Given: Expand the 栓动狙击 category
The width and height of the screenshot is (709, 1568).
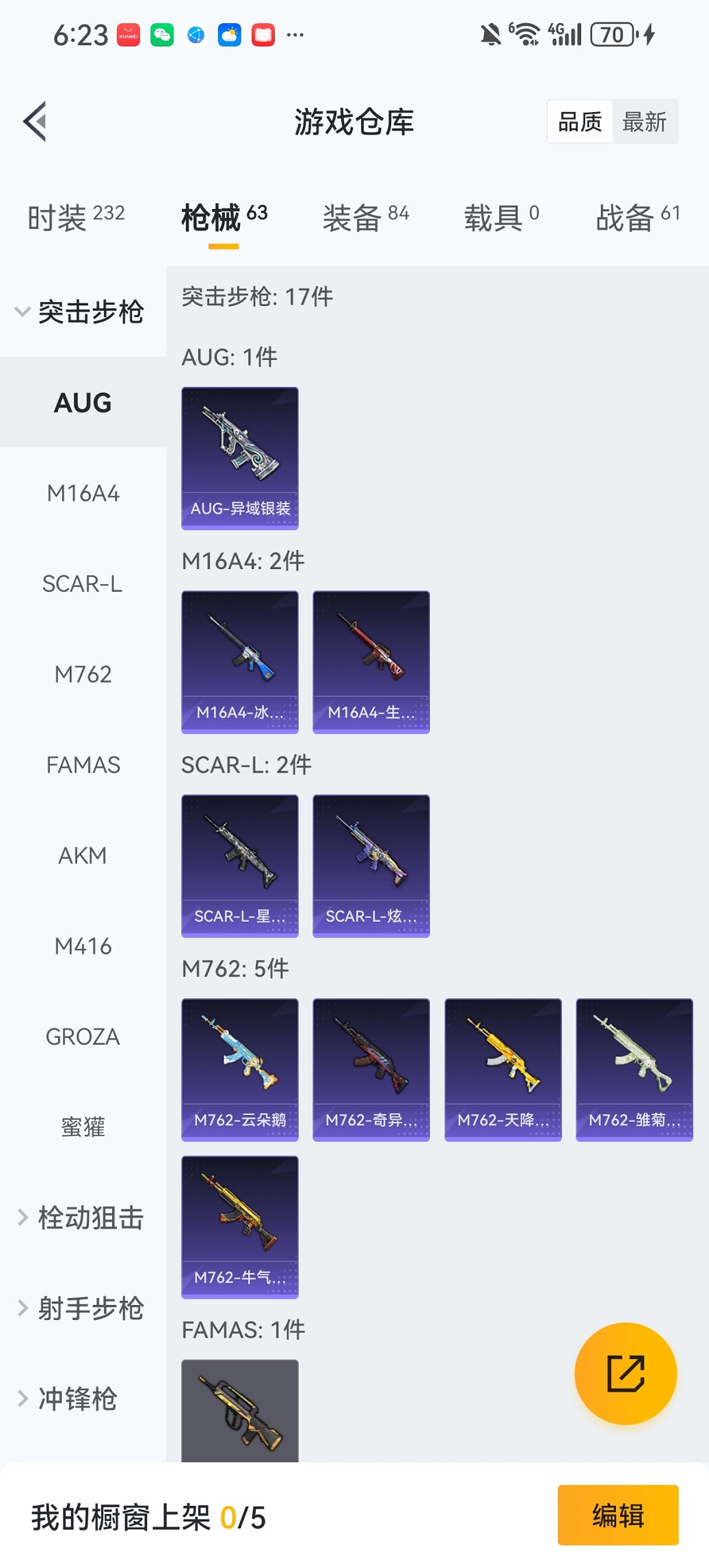Looking at the screenshot, I should point(82,1218).
